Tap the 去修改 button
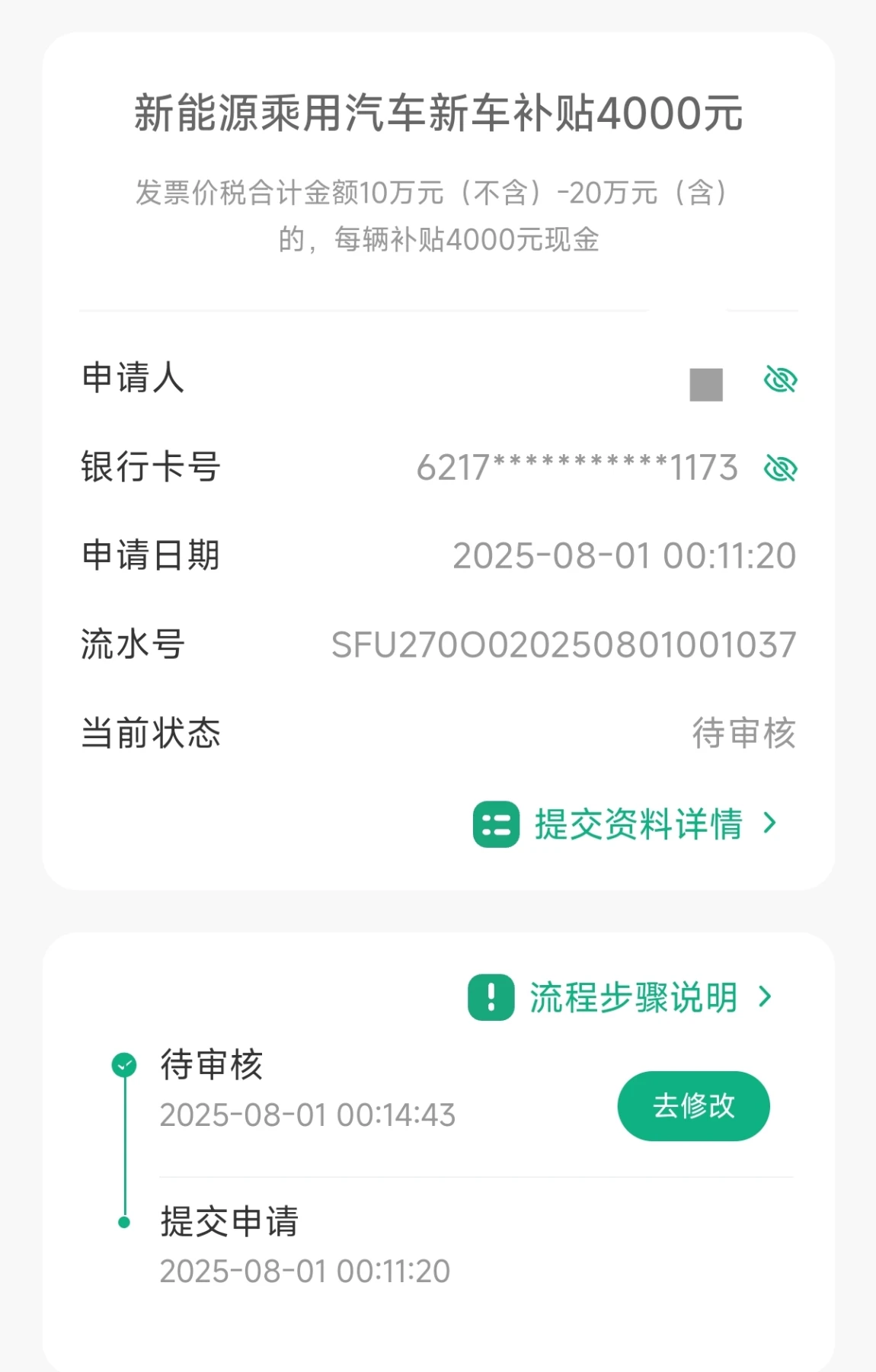 (693, 1106)
